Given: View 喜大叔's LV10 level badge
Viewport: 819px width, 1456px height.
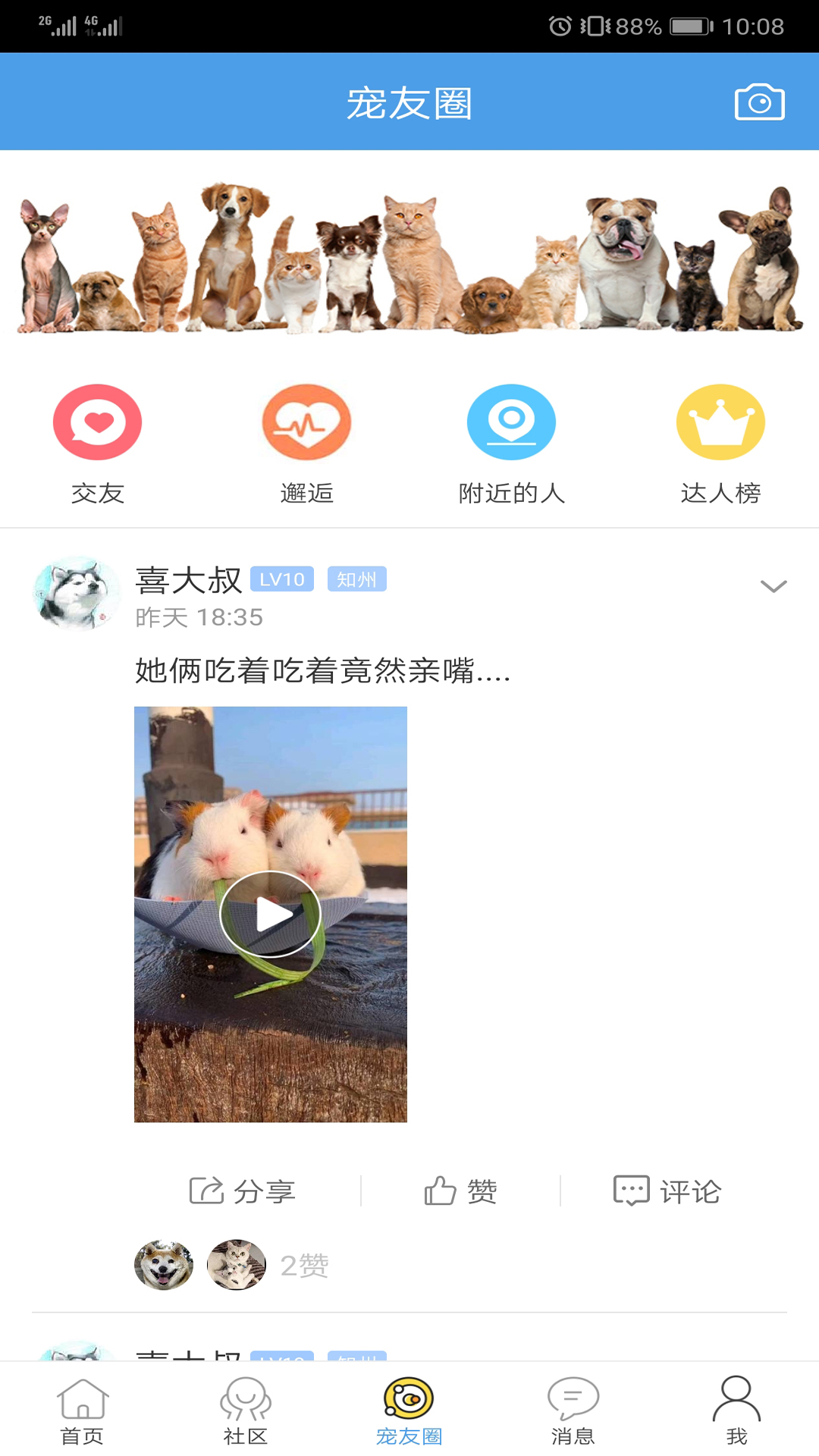Looking at the screenshot, I should click(281, 579).
